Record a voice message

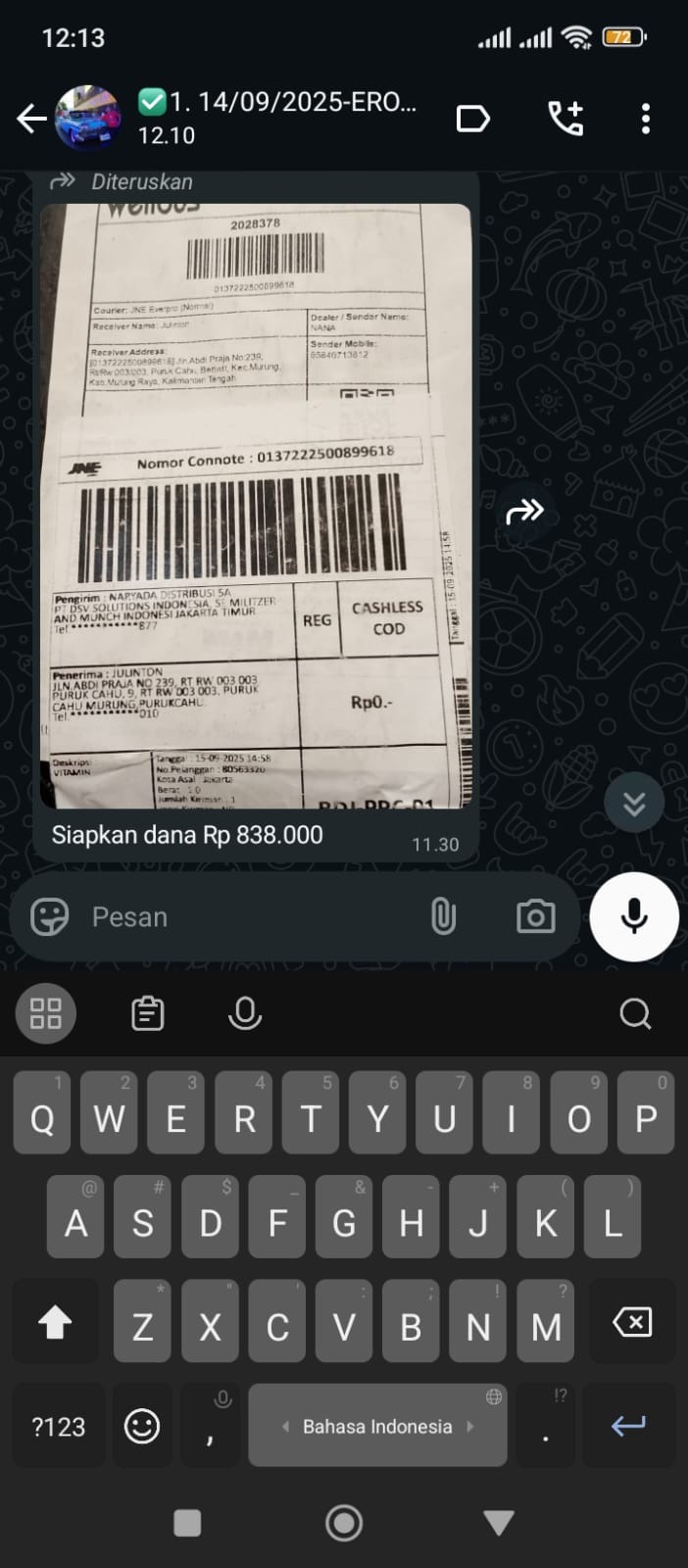[634, 917]
